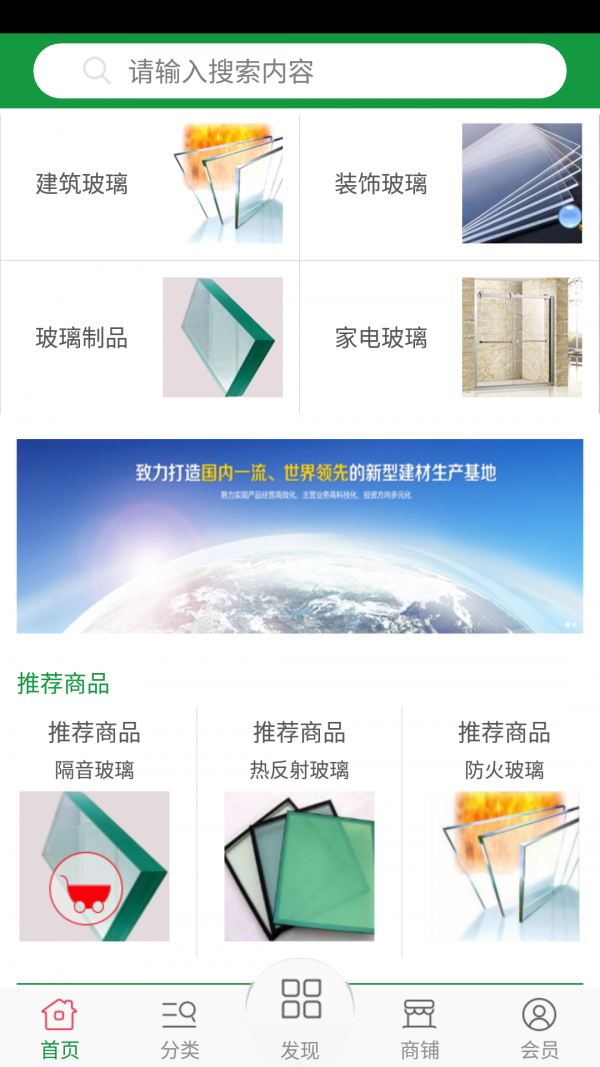Tap the red shopping cart button
This screenshot has height=1067, width=600.
(x=86, y=888)
